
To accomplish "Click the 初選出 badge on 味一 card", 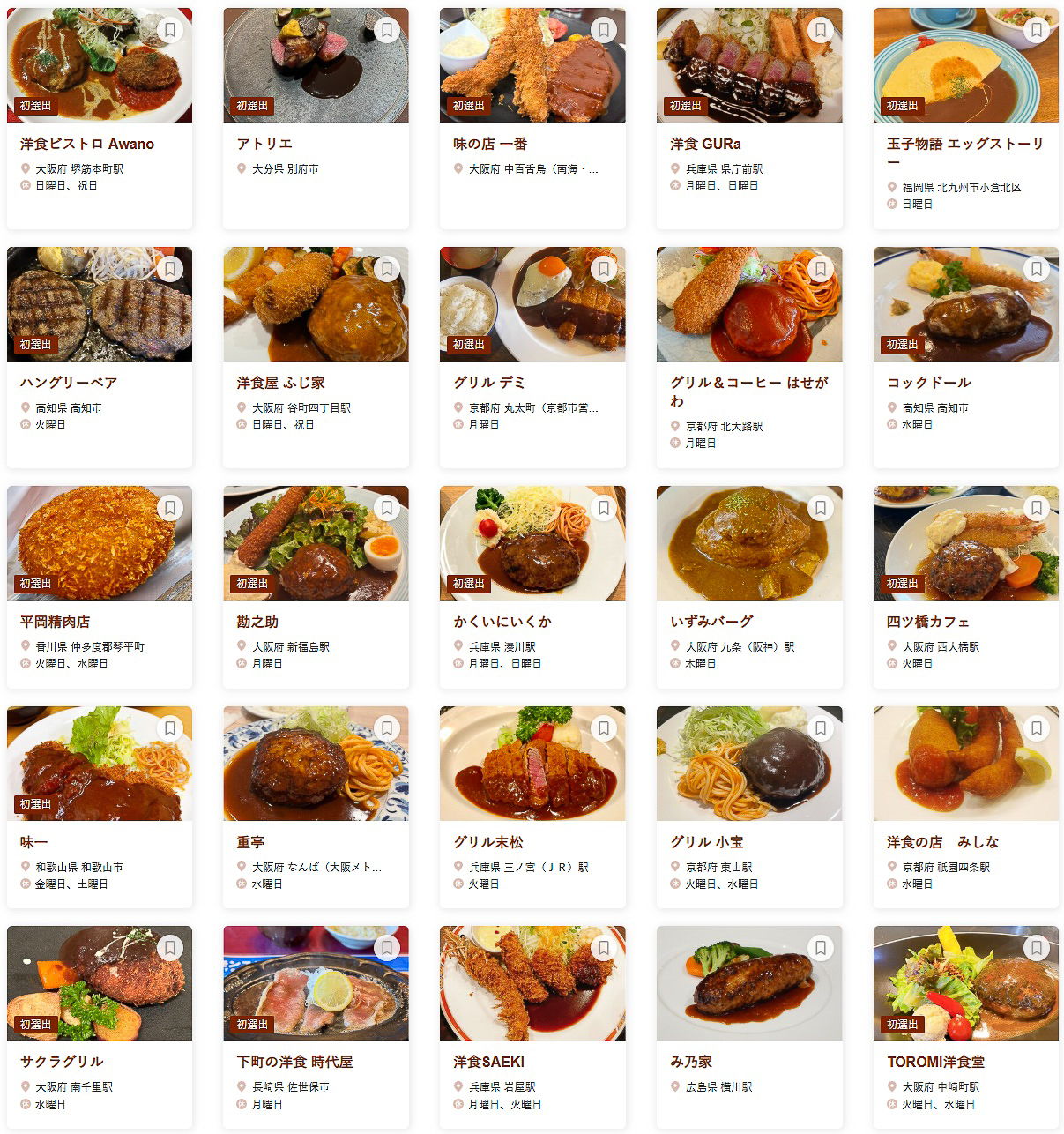I will [33, 803].
